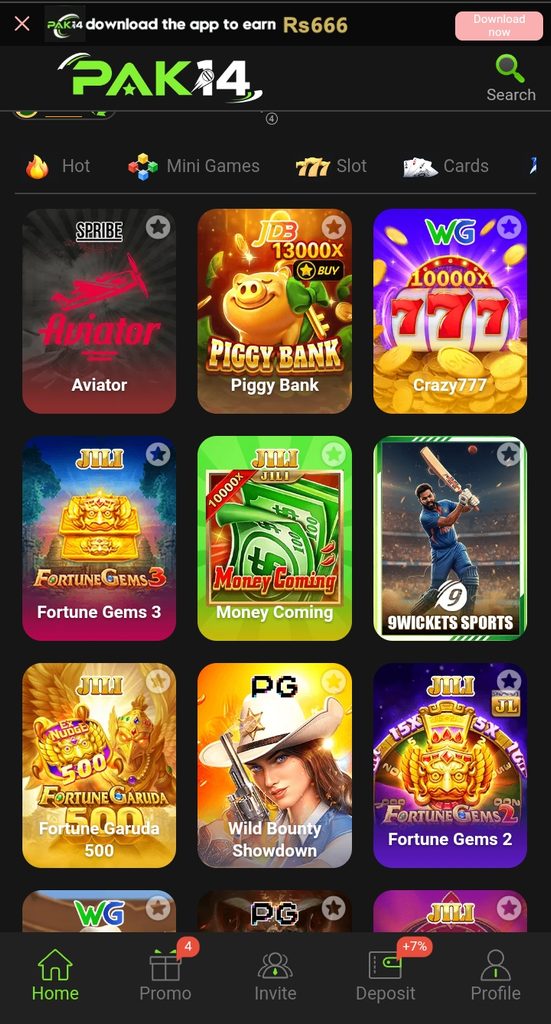Open the Profile tab

(496, 976)
